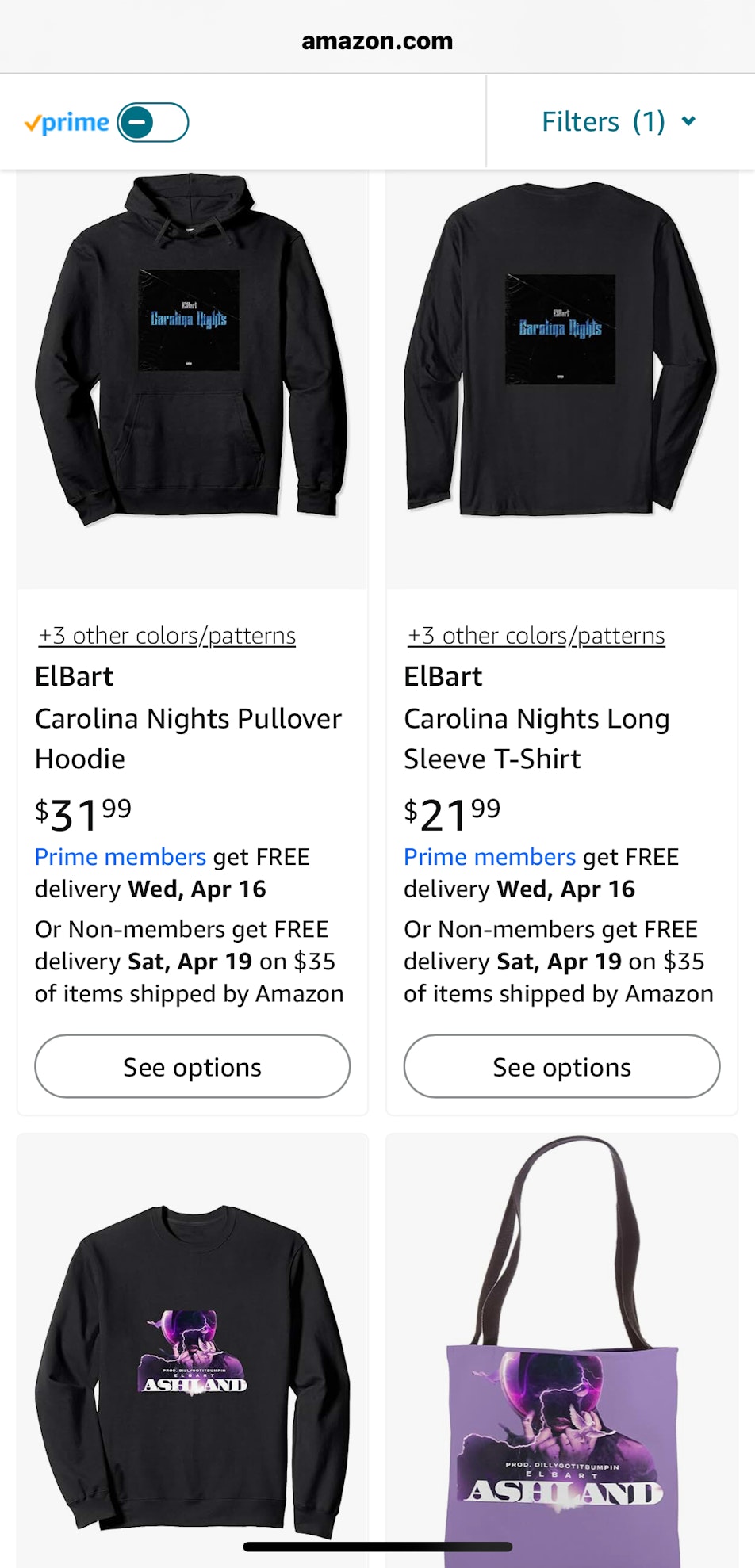Tap the ElBart brand name on the hoodie
755x1568 pixels.
(74, 676)
